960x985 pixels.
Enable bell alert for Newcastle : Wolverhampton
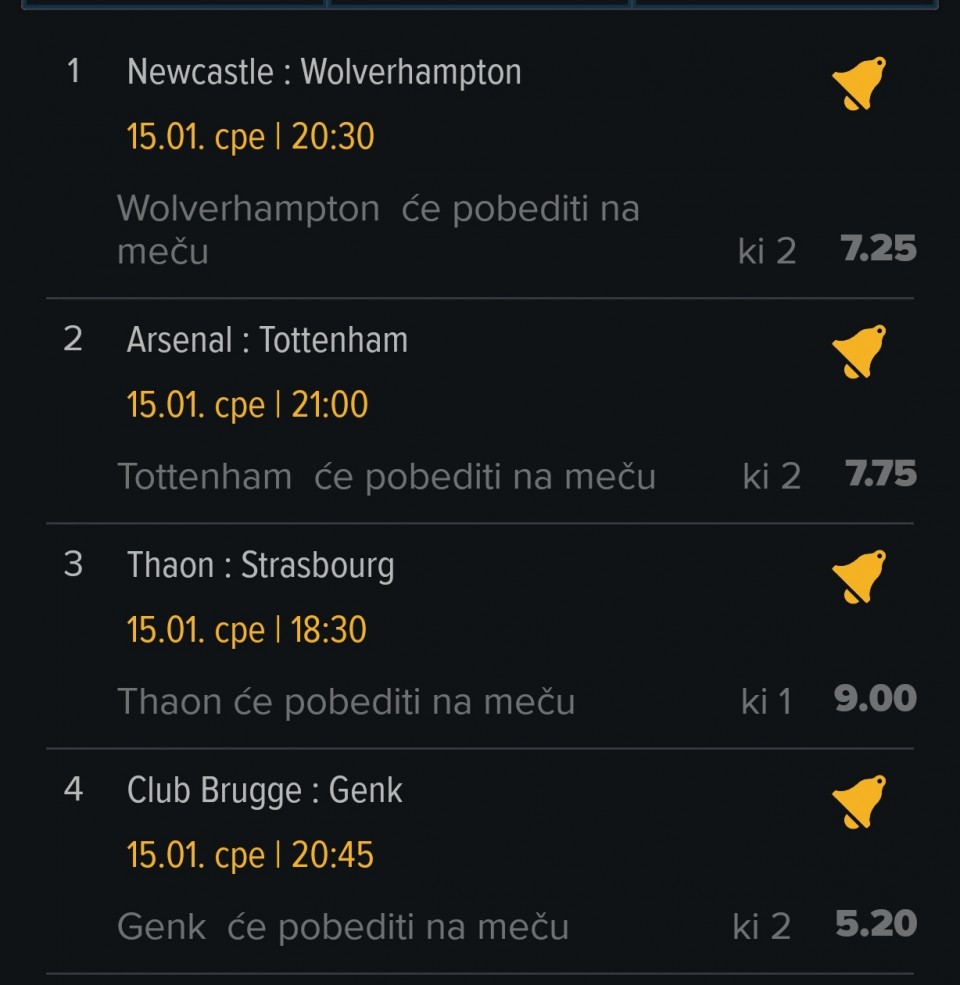[x=858, y=84]
